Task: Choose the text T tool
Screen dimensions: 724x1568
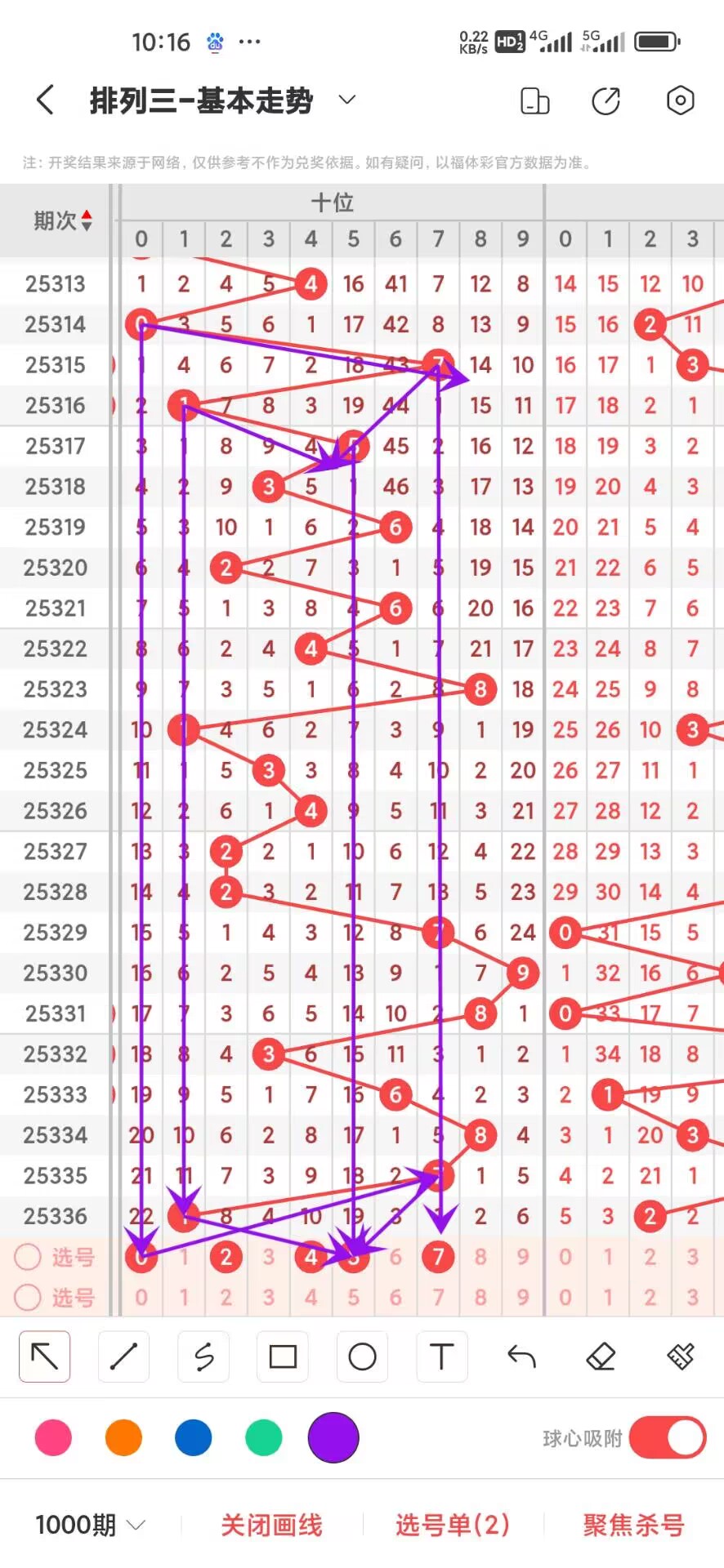Action: coord(441,1356)
